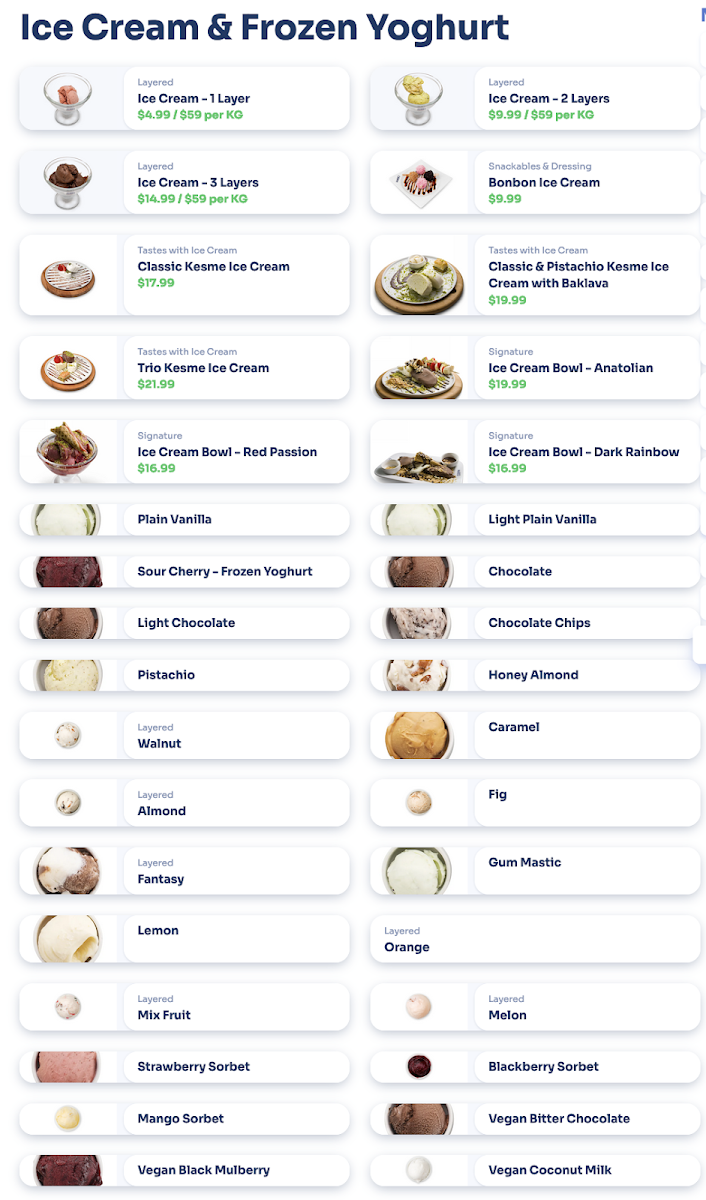Image resolution: width=706 pixels, height=1200 pixels.
Task: Select Ice Cream Bowl - Dark Rainbow
Action: 535,451
